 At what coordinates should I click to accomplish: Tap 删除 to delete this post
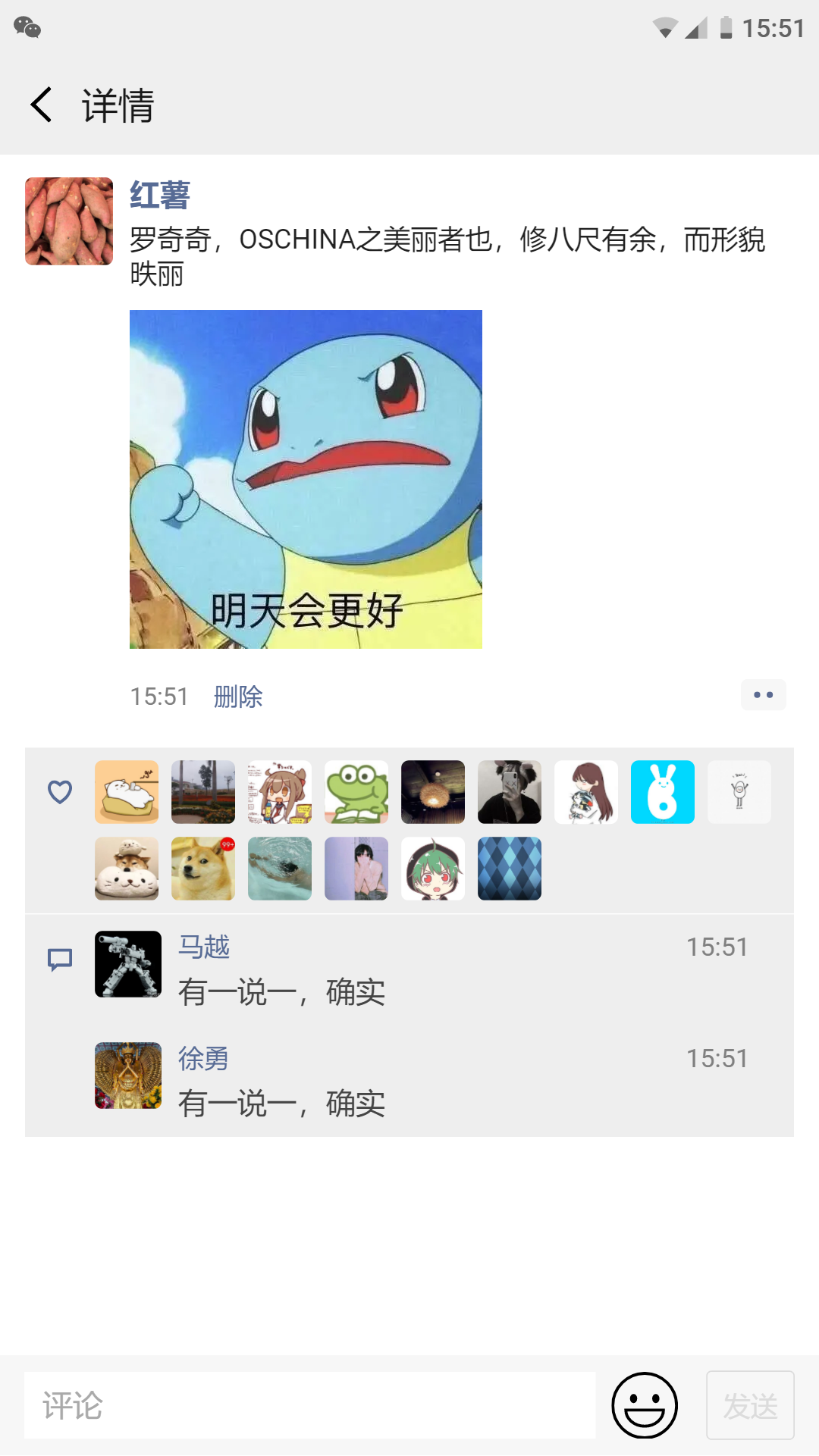click(x=238, y=696)
